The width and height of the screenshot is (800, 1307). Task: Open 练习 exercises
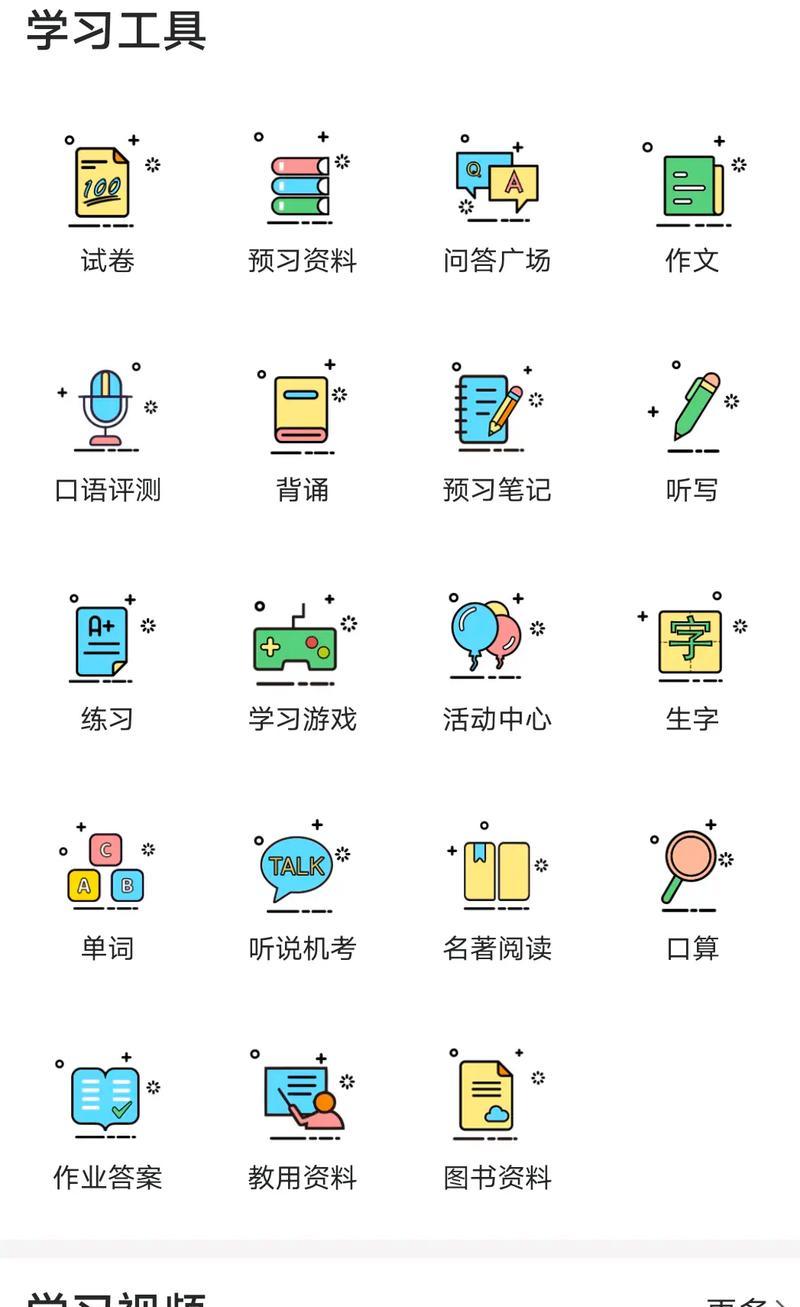pos(107,663)
